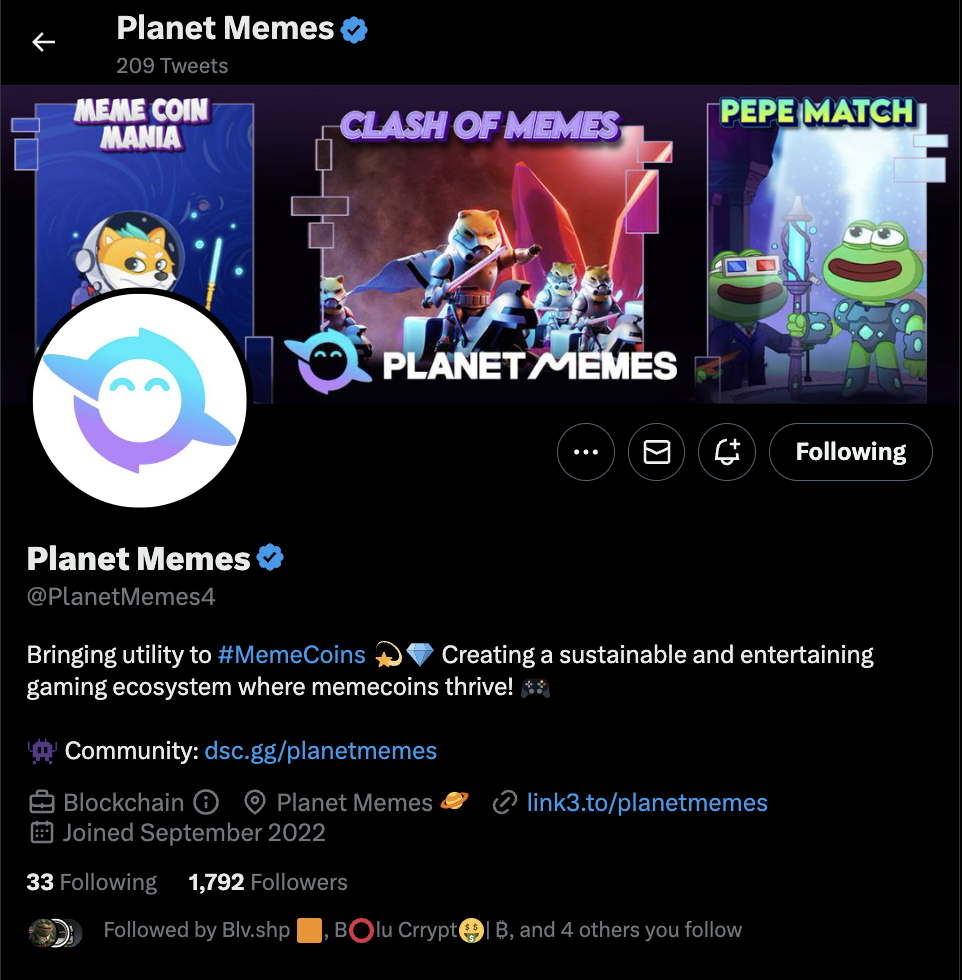Click the notification bell icon
The width and height of the screenshot is (962, 980).
726,452
